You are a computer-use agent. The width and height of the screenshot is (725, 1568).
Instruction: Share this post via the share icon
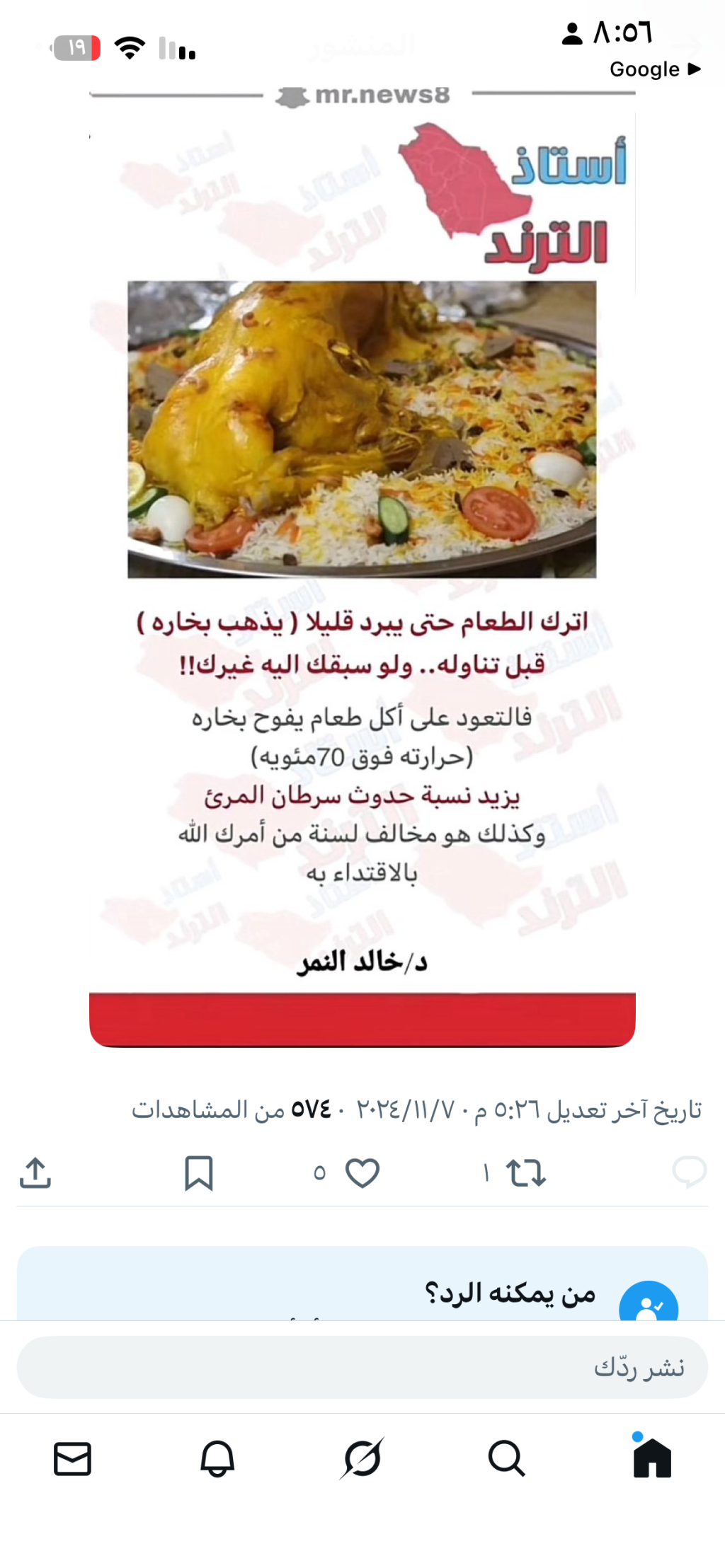click(35, 1172)
